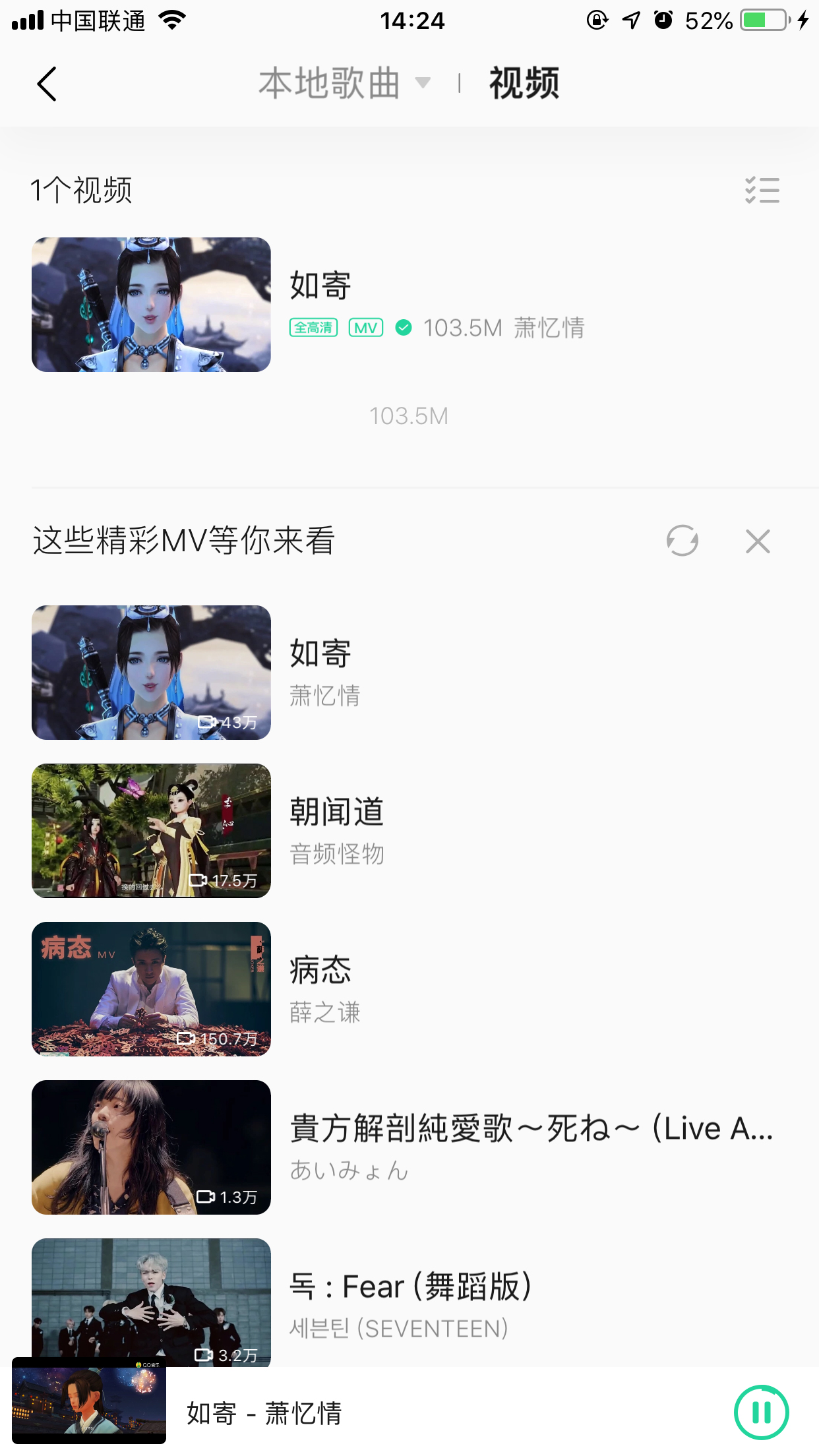Tap the green download-complete checkmark on 如寄
Image resolution: width=819 pixels, height=1456 pixels.
coord(403,326)
